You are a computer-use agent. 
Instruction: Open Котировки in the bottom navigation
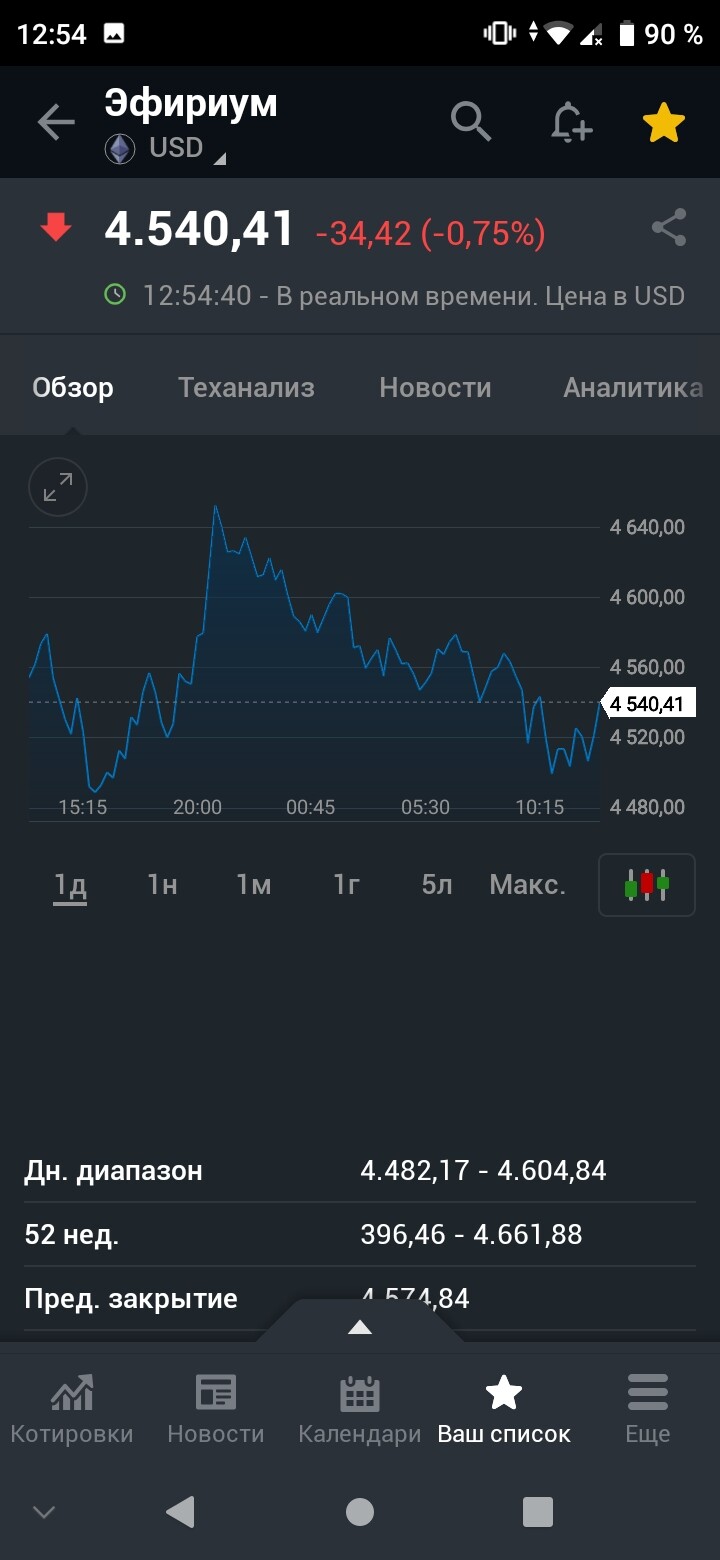click(72, 1408)
